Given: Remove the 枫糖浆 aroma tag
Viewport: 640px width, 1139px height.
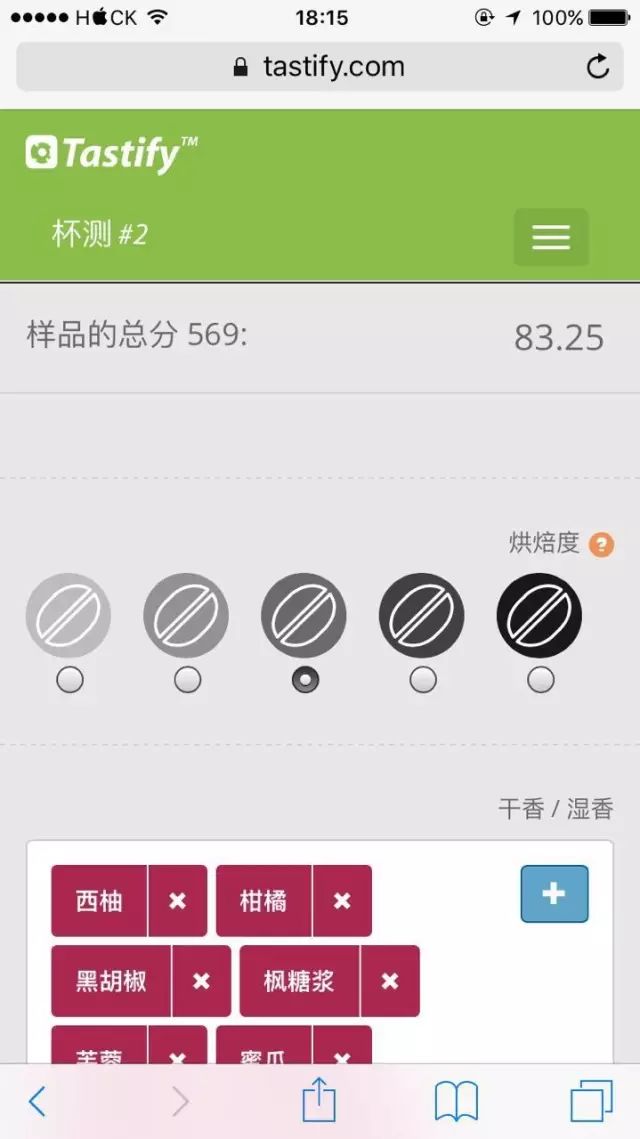Looking at the screenshot, I should 390,981.
